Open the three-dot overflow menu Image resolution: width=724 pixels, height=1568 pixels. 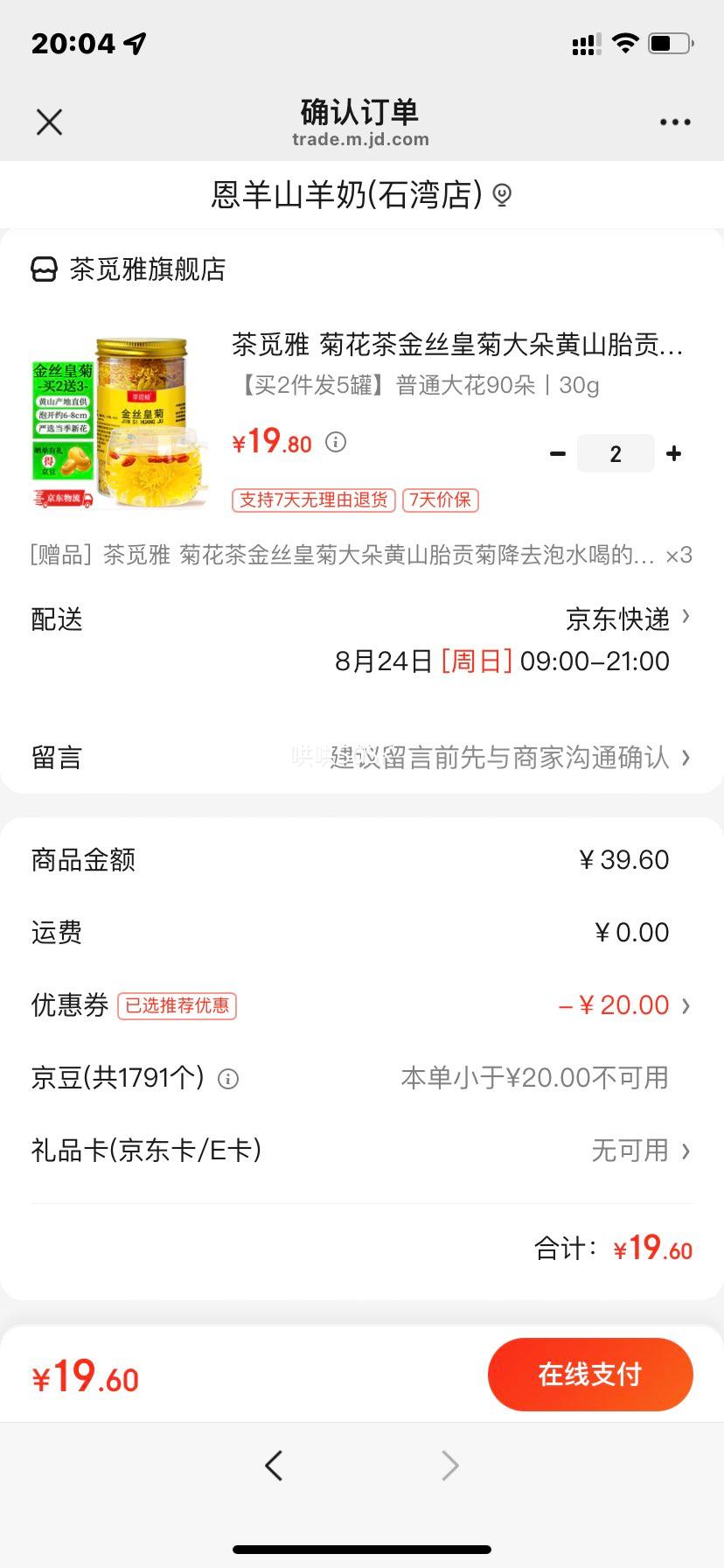675,122
